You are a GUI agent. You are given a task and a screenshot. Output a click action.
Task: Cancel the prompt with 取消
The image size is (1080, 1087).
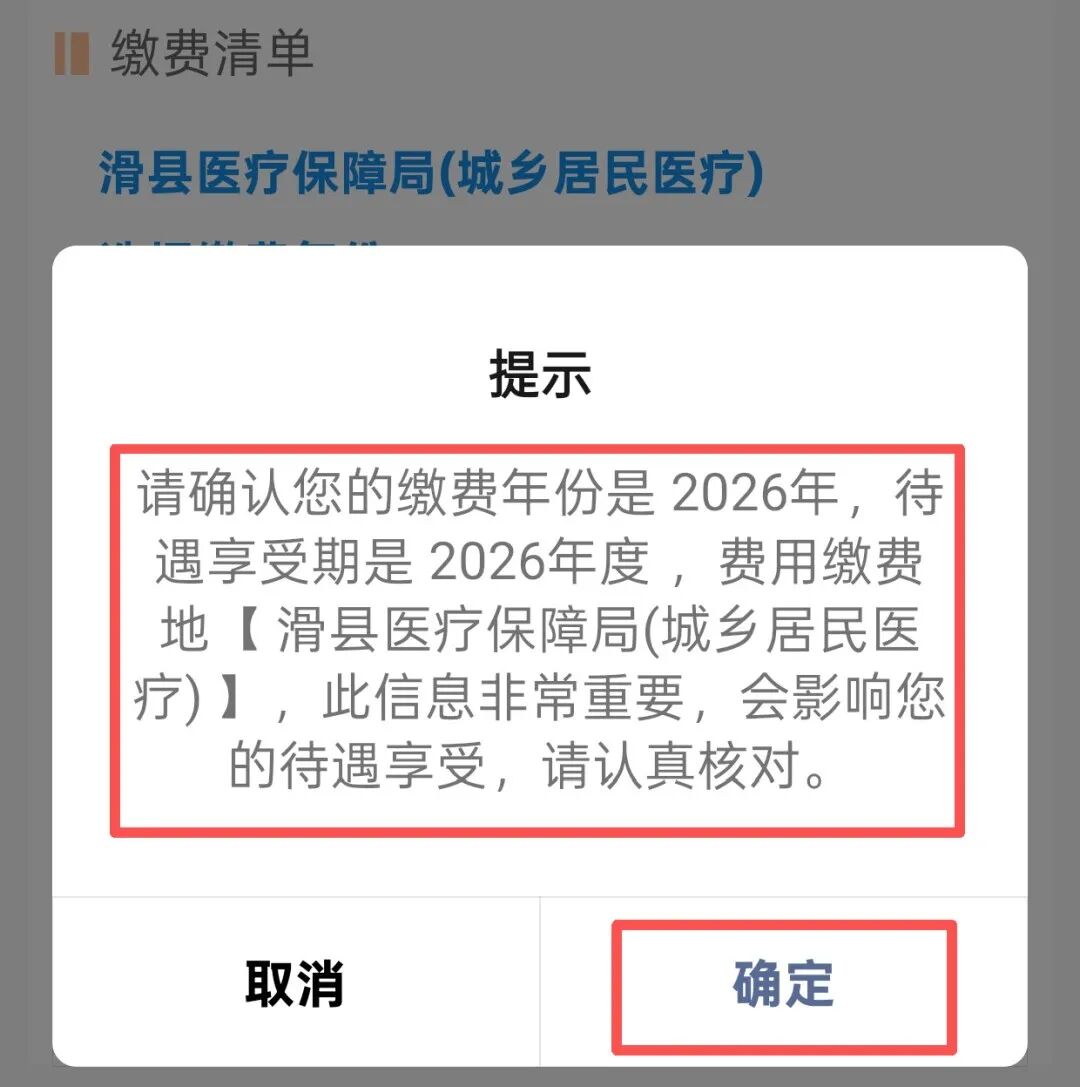tap(295, 984)
